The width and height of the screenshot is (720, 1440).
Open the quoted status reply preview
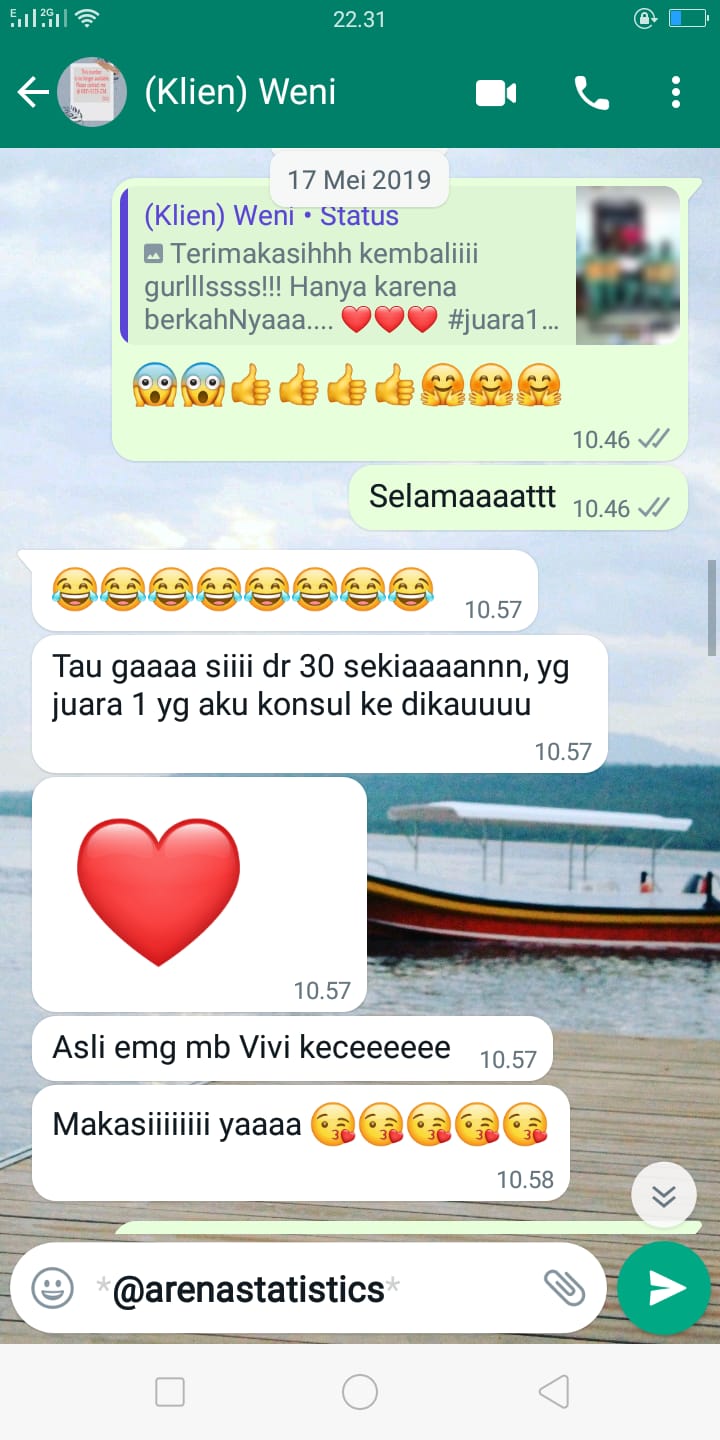point(400,266)
